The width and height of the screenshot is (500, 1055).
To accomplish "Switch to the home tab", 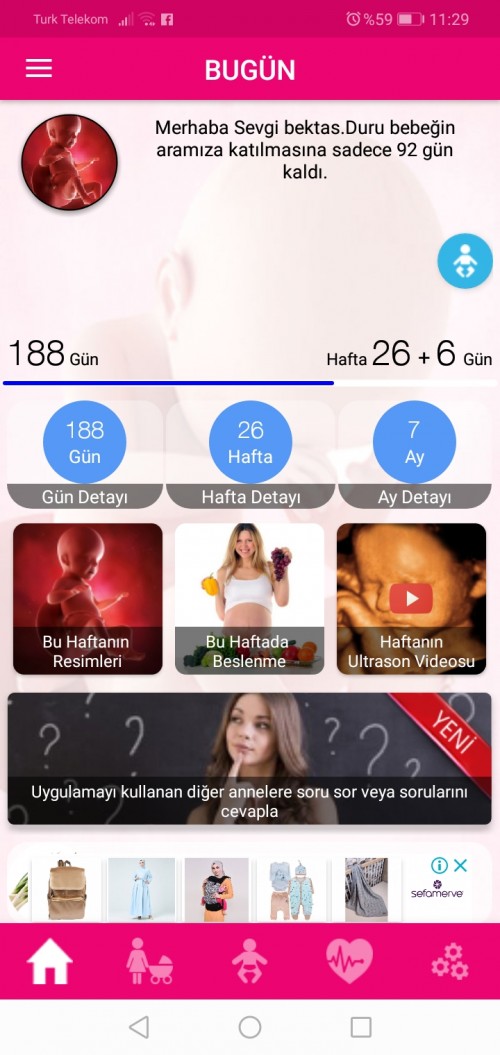I will [x=50, y=961].
